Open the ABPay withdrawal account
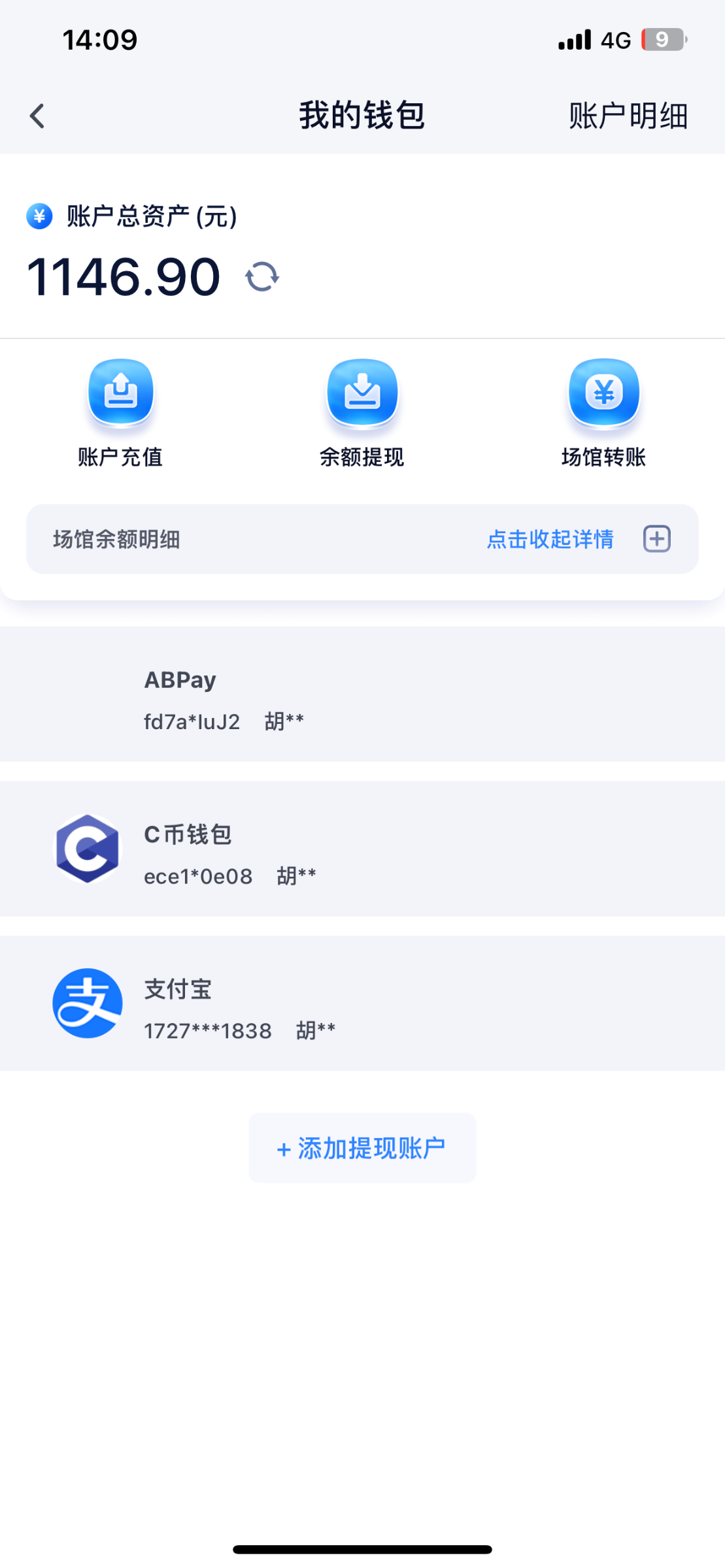The width and height of the screenshot is (725, 1568). [362, 694]
